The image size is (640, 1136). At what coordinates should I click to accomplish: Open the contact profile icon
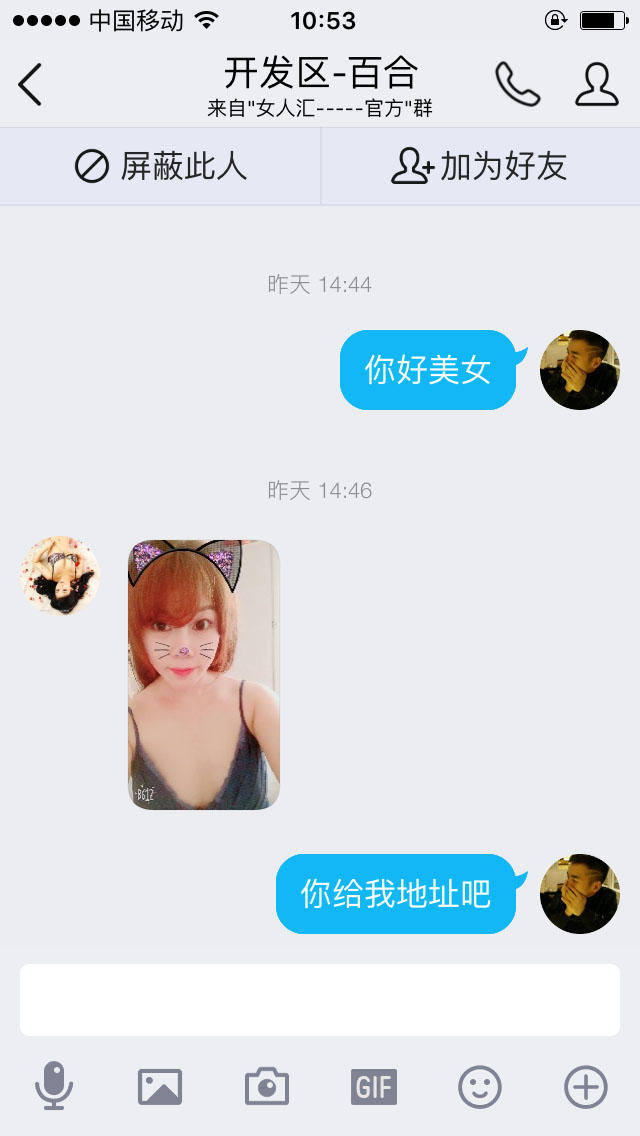(x=596, y=84)
